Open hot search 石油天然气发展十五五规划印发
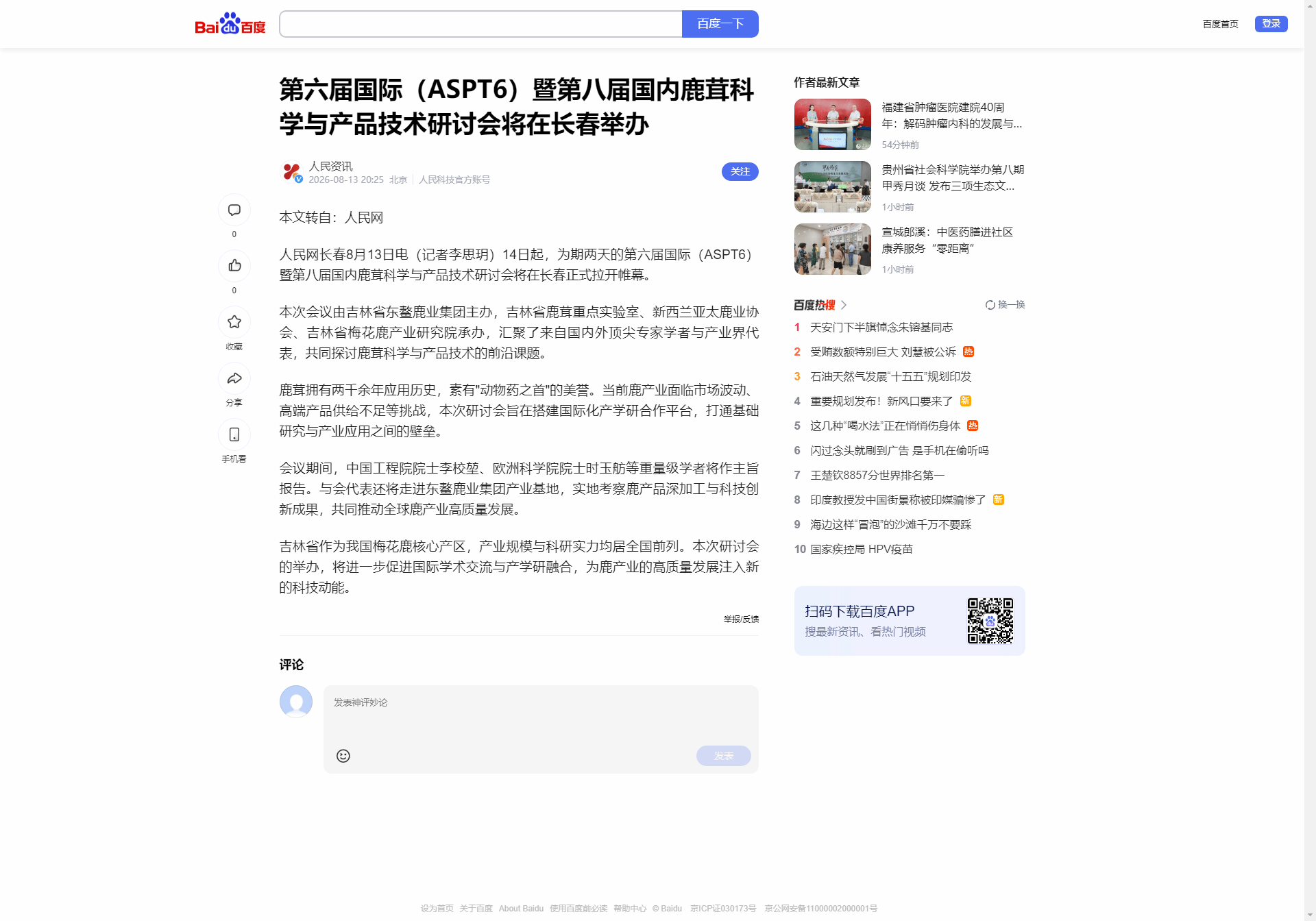 click(x=890, y=377)
